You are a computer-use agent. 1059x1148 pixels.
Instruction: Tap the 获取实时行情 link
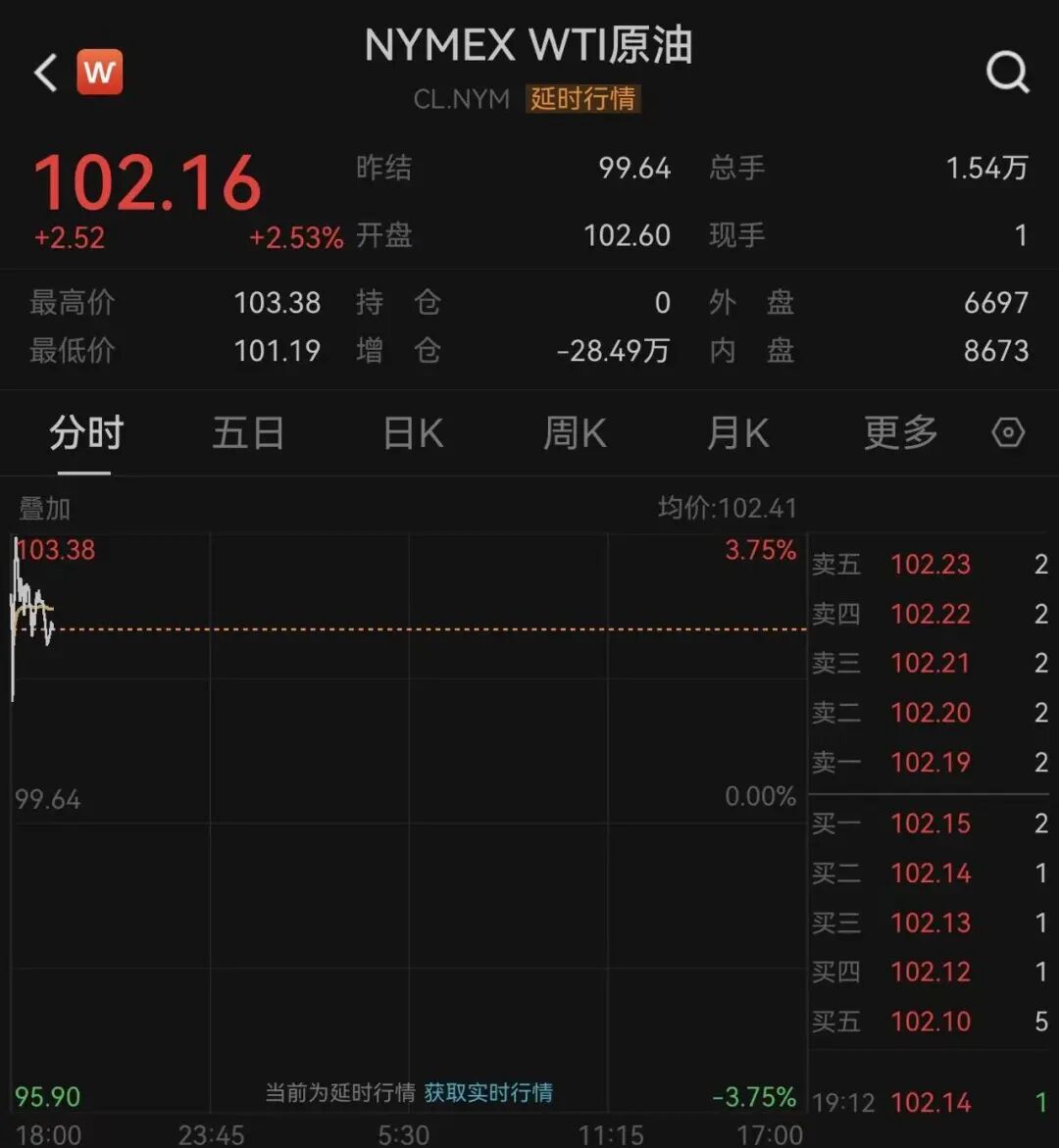(488, 1092)
